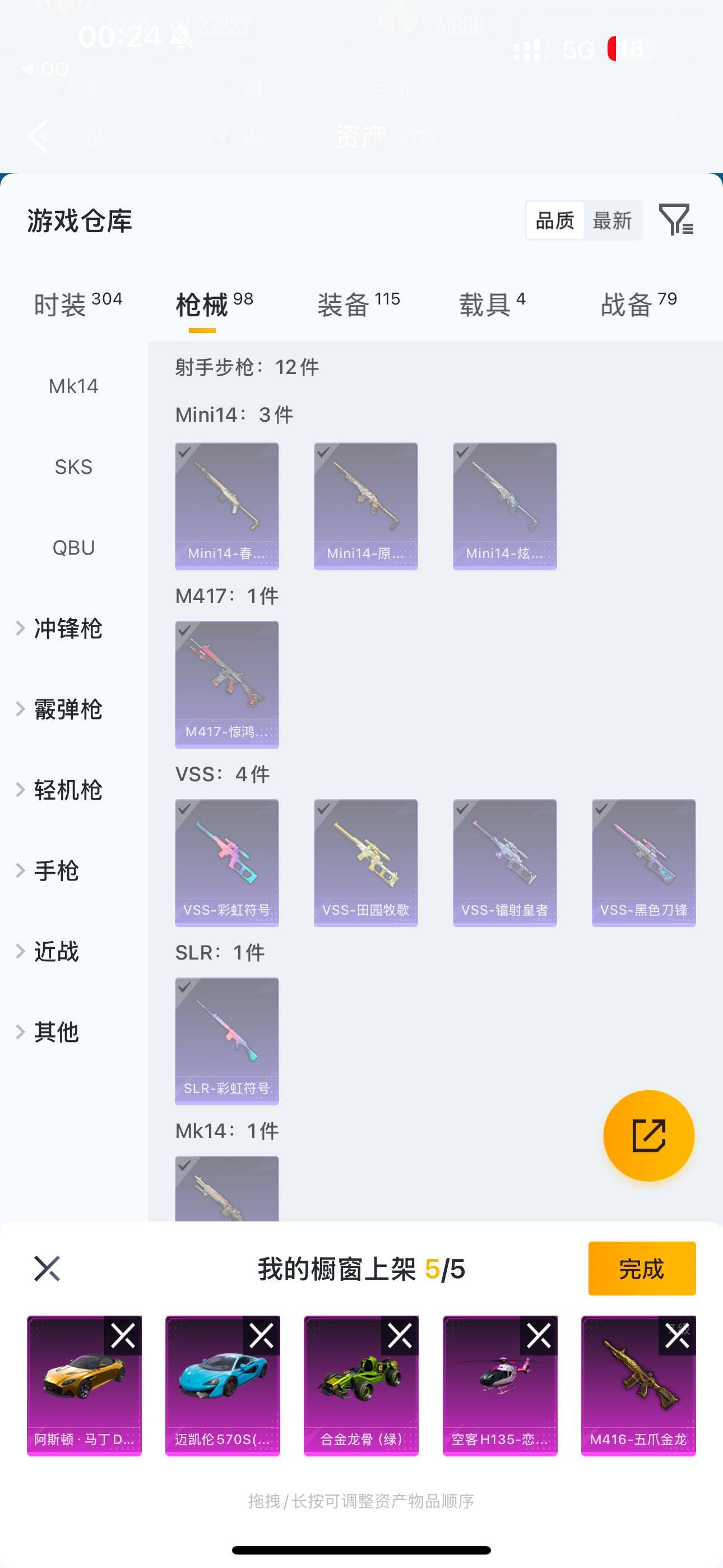Close the 我的橱窗上架 panel
Screen dimensions: 723x1568
47,1269
